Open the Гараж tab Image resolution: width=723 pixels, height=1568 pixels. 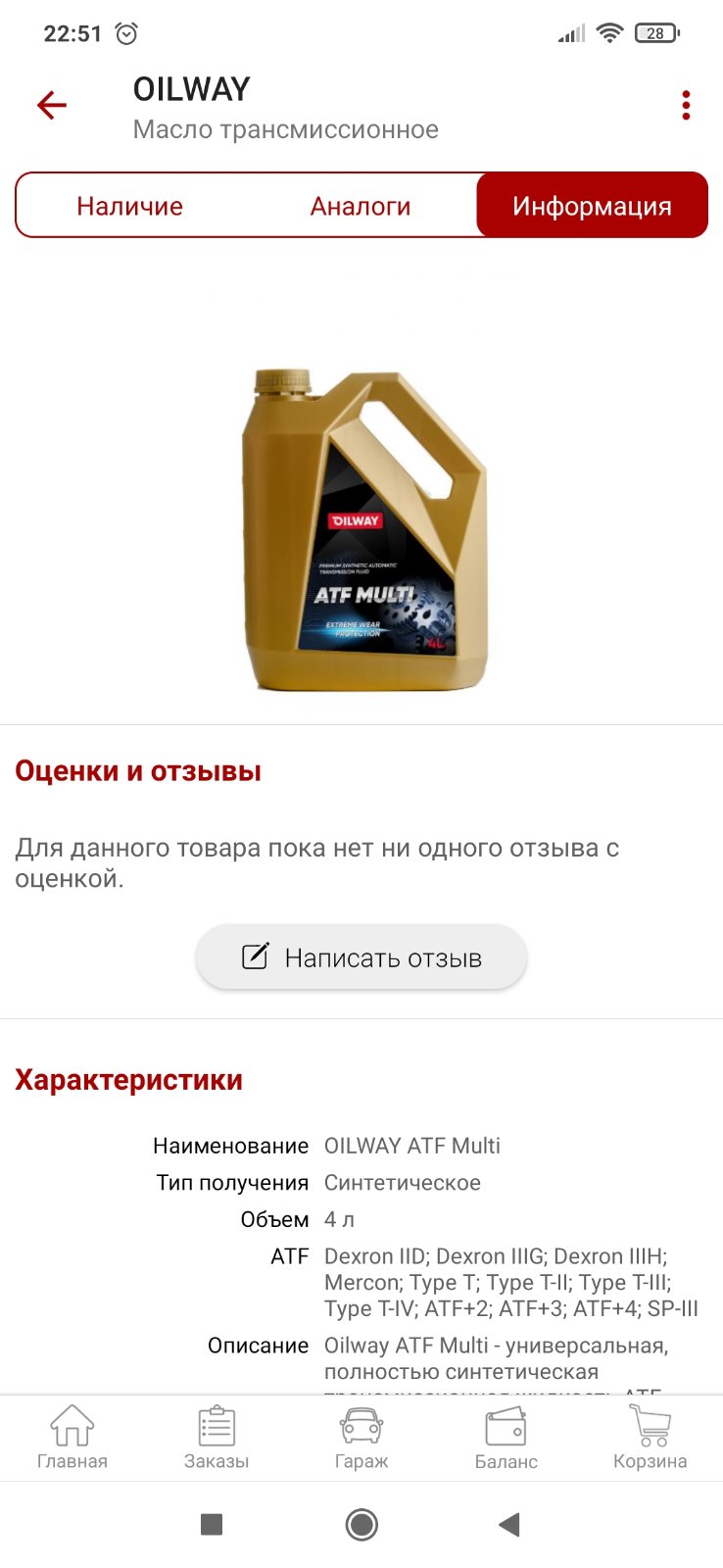click(361, 1438)
